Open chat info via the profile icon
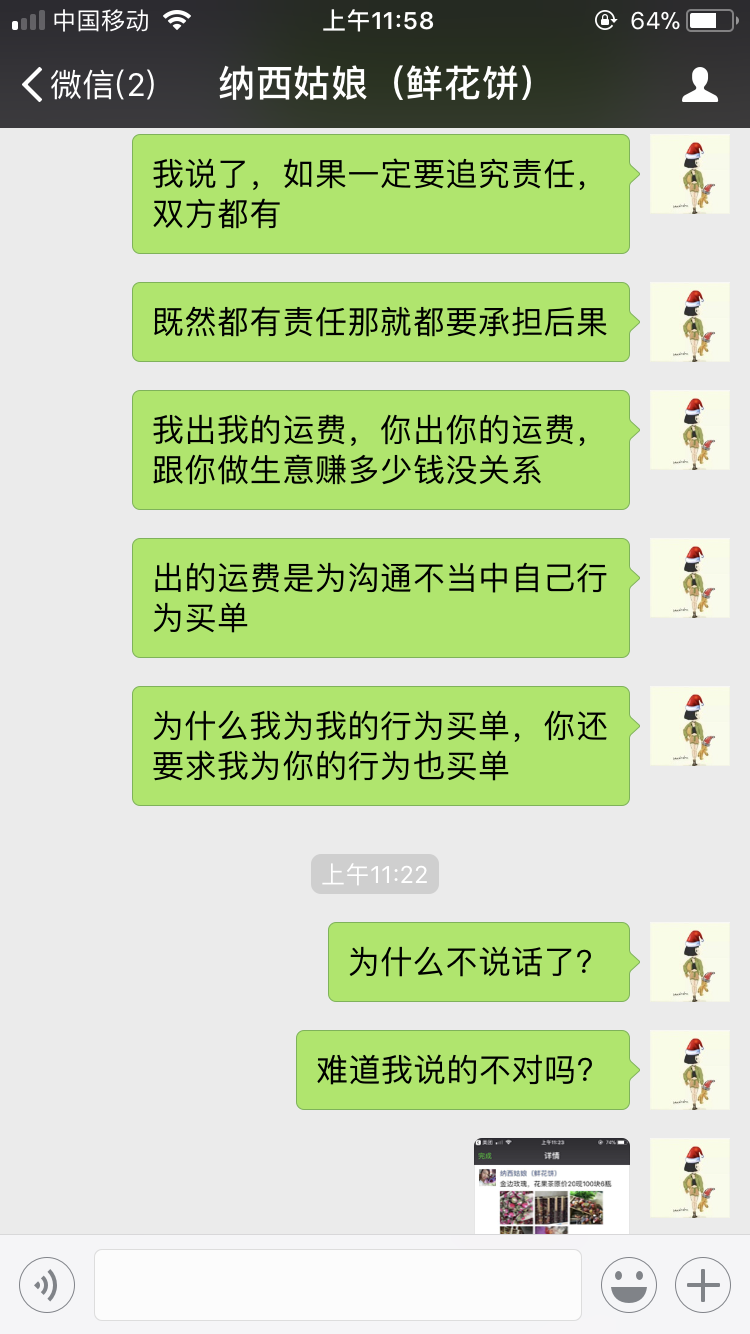Image resolution: width=750 pixels, height=1334 pixels. 700,85
